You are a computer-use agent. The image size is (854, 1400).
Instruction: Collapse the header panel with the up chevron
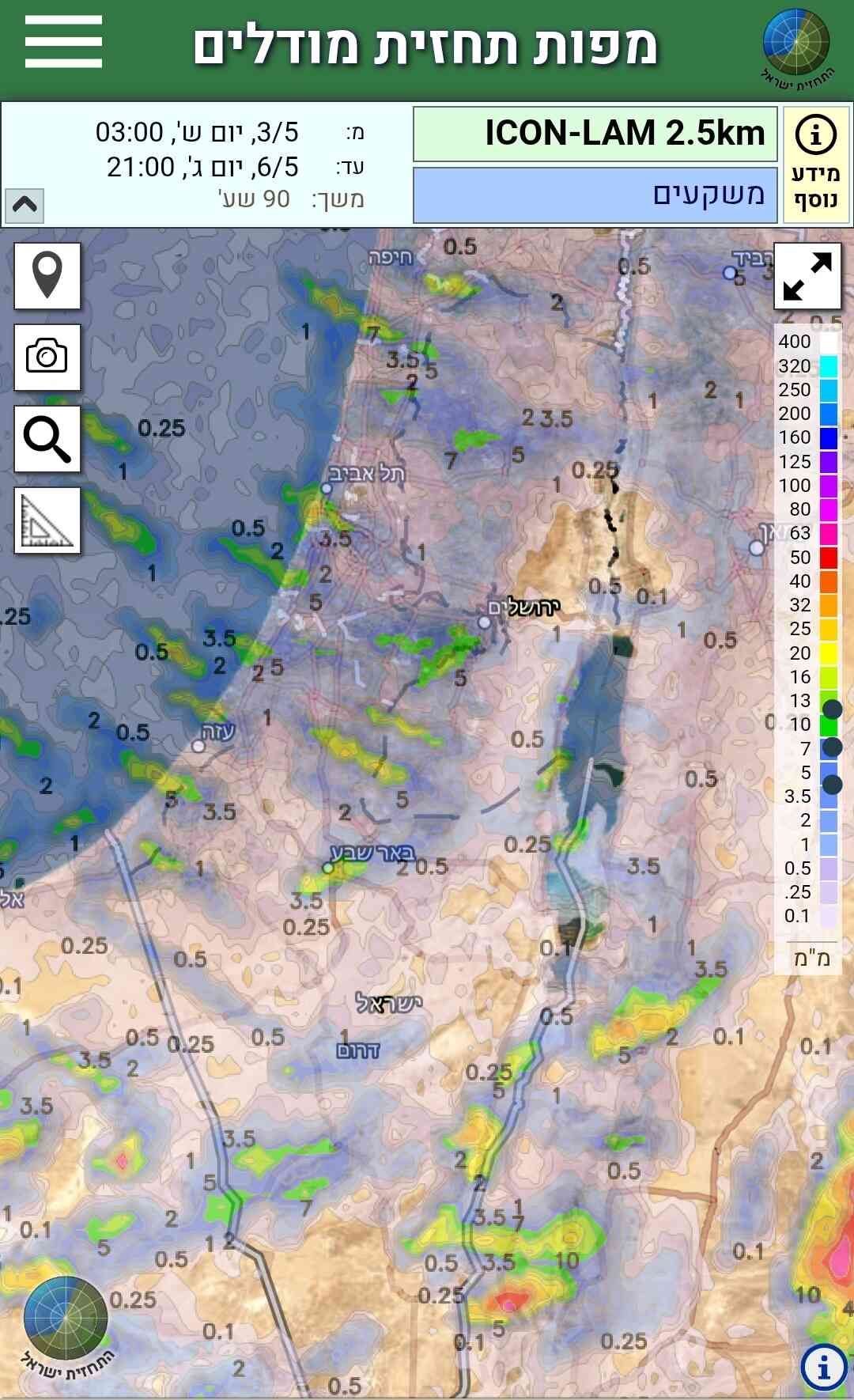tap(25, 206)
